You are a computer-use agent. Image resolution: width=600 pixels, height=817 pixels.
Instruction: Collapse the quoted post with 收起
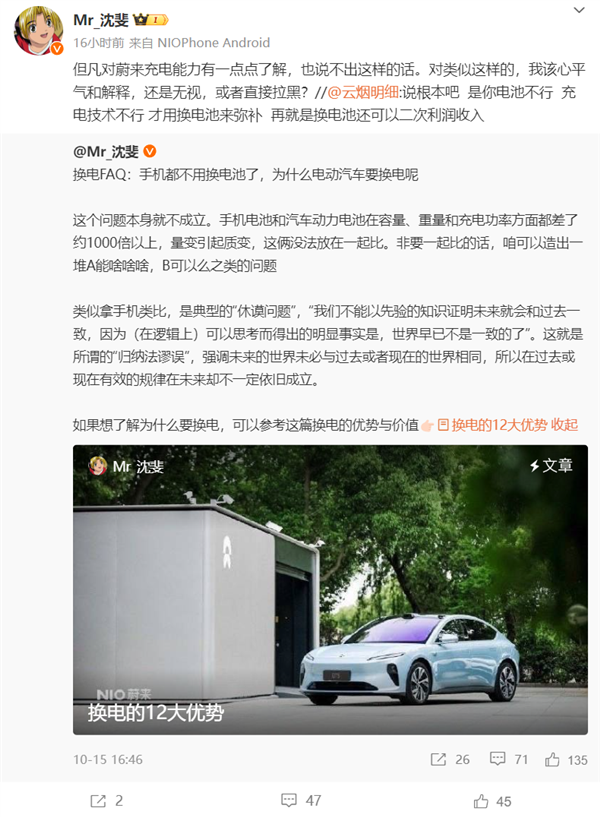(565, 424)
